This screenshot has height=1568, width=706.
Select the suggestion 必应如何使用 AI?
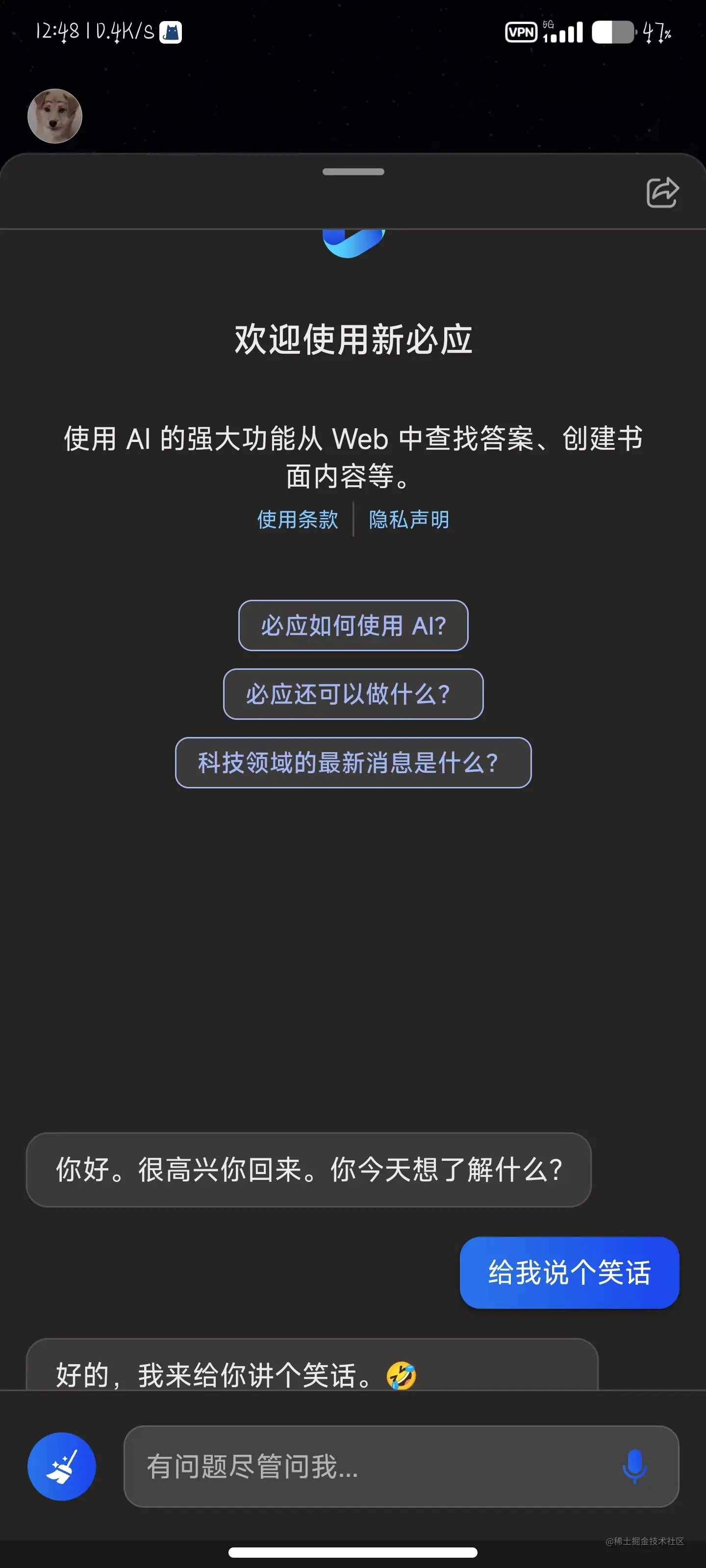coord(353,625)
